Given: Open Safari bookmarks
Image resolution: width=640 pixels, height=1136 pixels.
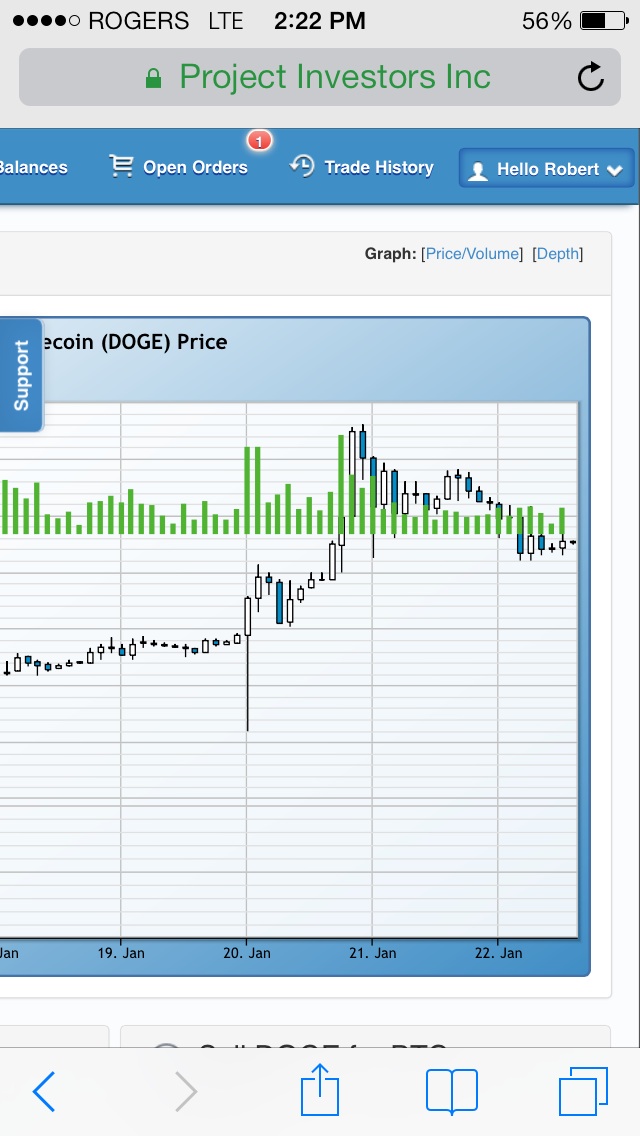Looking at the screenshot, I should coord(451,1091).
